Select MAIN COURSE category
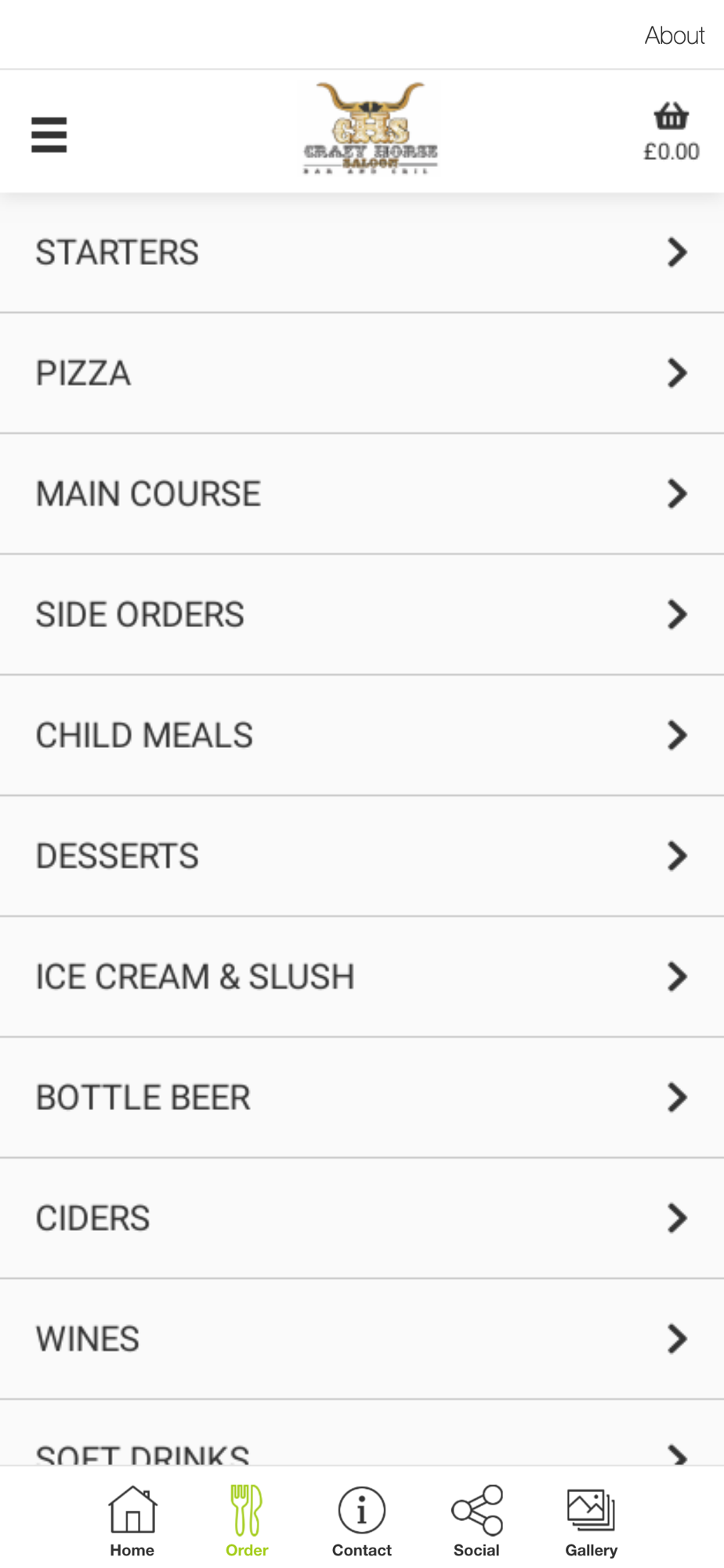This screenshot has width=724, height=1568. 362,494
